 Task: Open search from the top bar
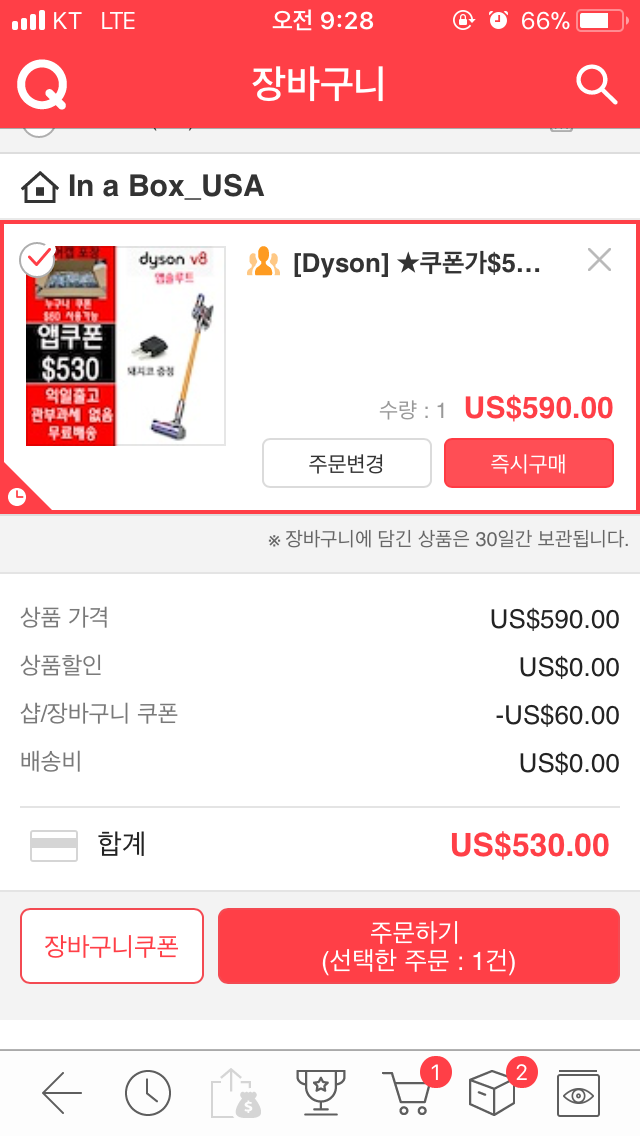[x=597, y=85]
